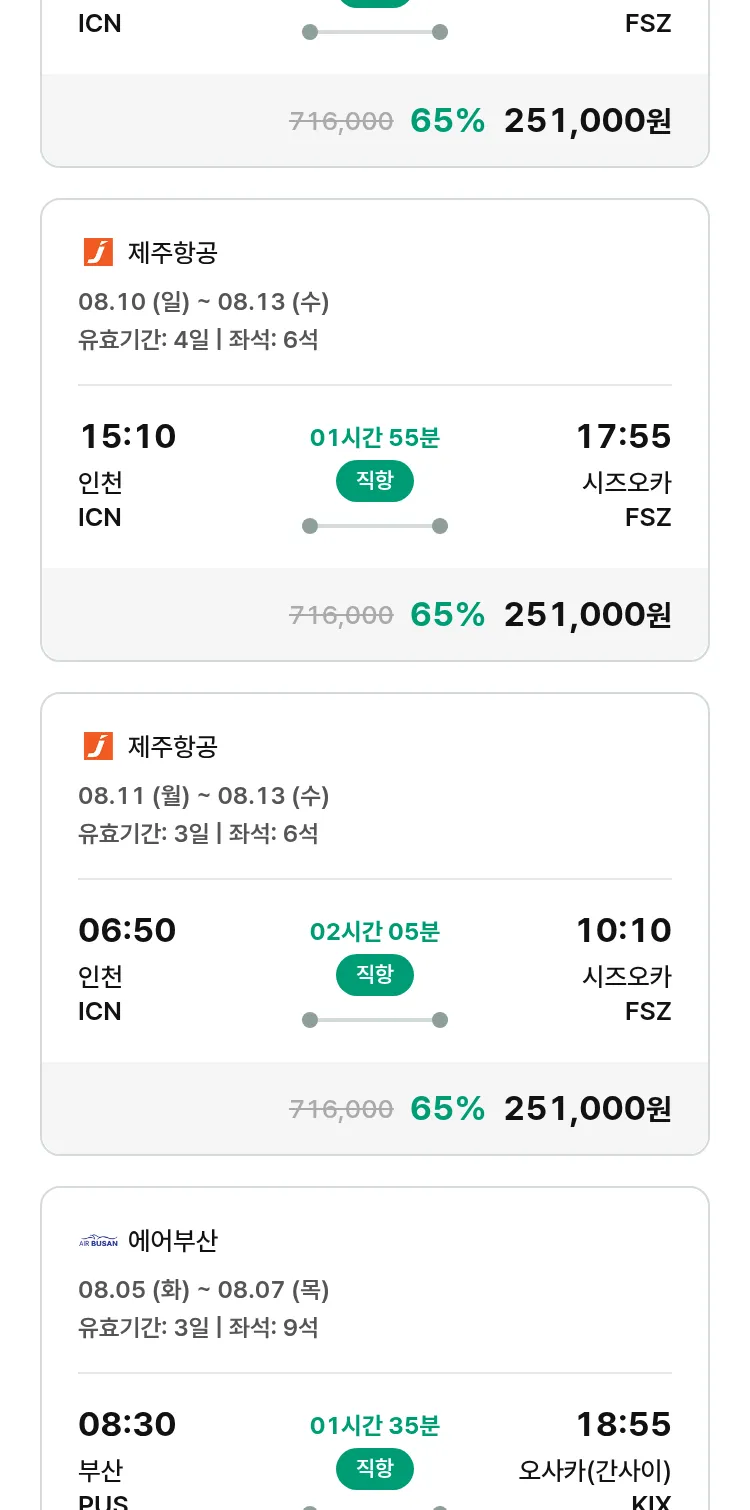Open the Air Busan Busan to Osaka card
Viewport: 750px width, 1510px height.
pyautogui.click(x=375, y=1348)
